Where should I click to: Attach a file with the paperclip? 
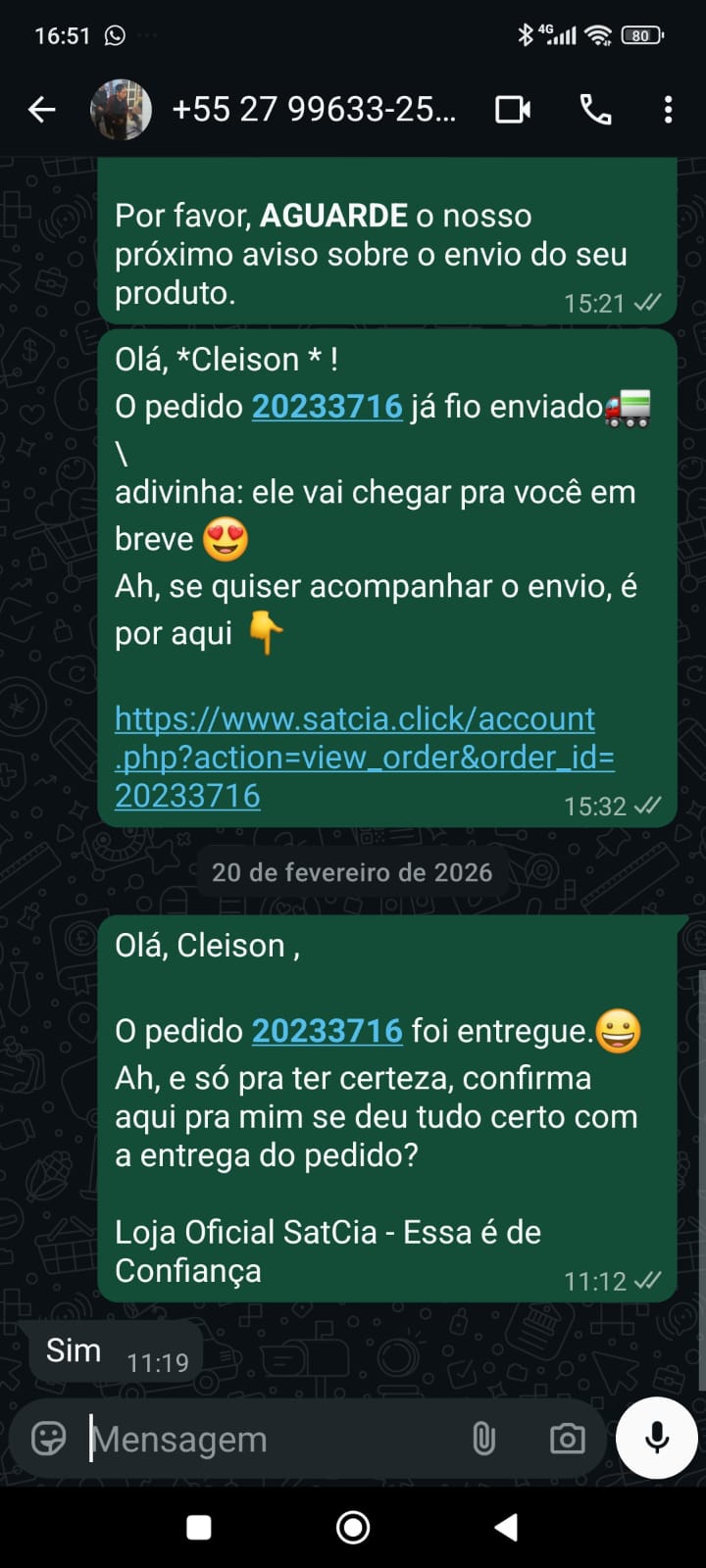(483, 1439)
